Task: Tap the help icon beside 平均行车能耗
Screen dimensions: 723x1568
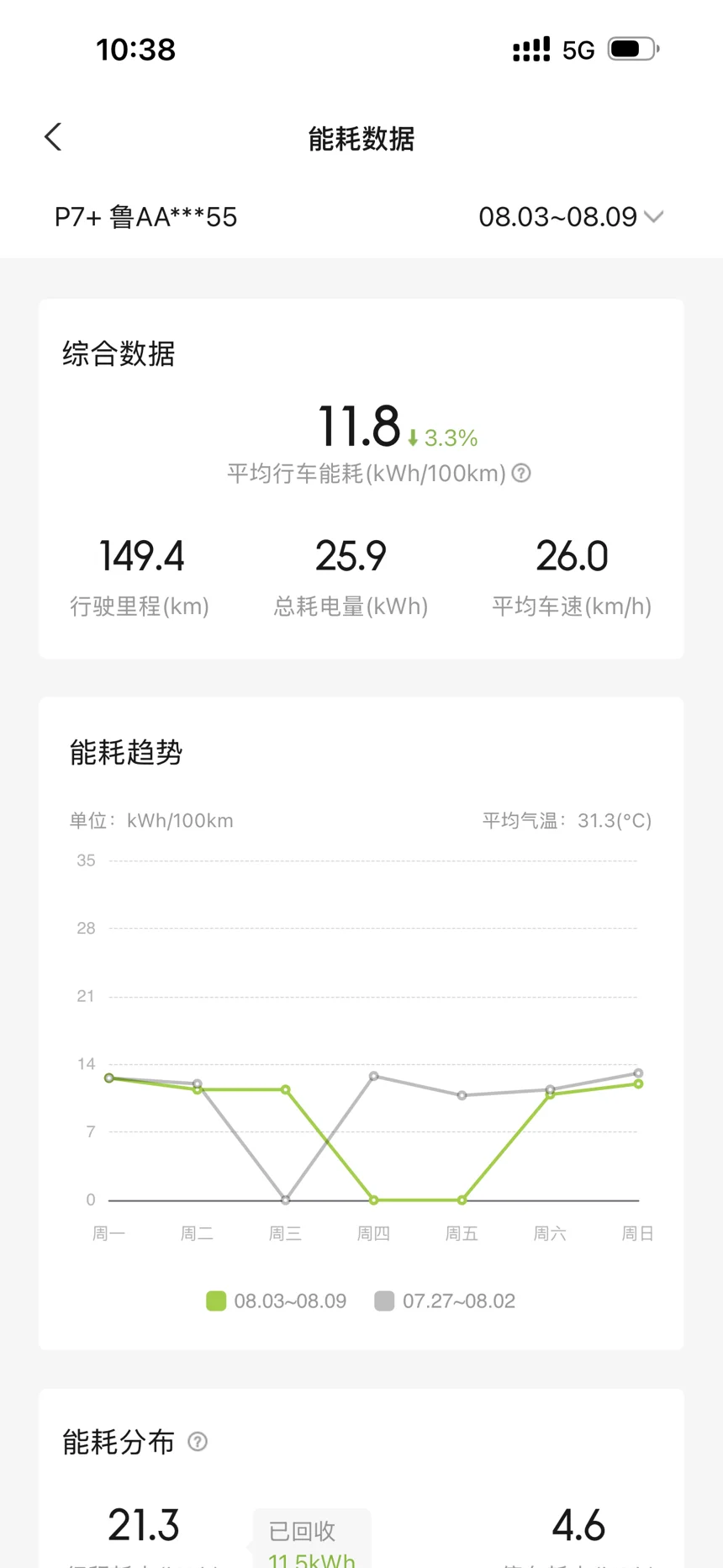Action: point(521,473)
